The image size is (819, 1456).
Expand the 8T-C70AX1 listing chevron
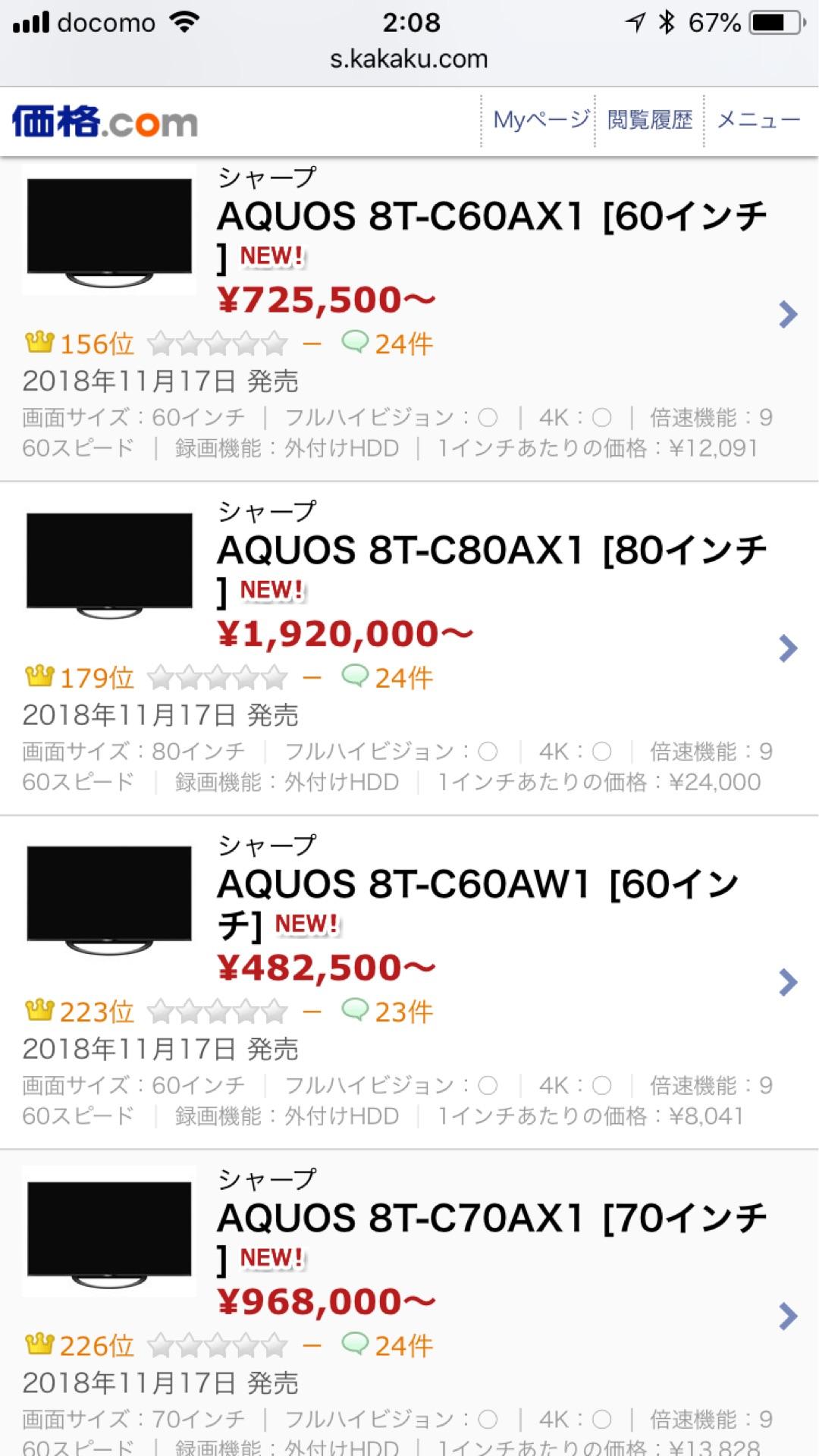789,1316
